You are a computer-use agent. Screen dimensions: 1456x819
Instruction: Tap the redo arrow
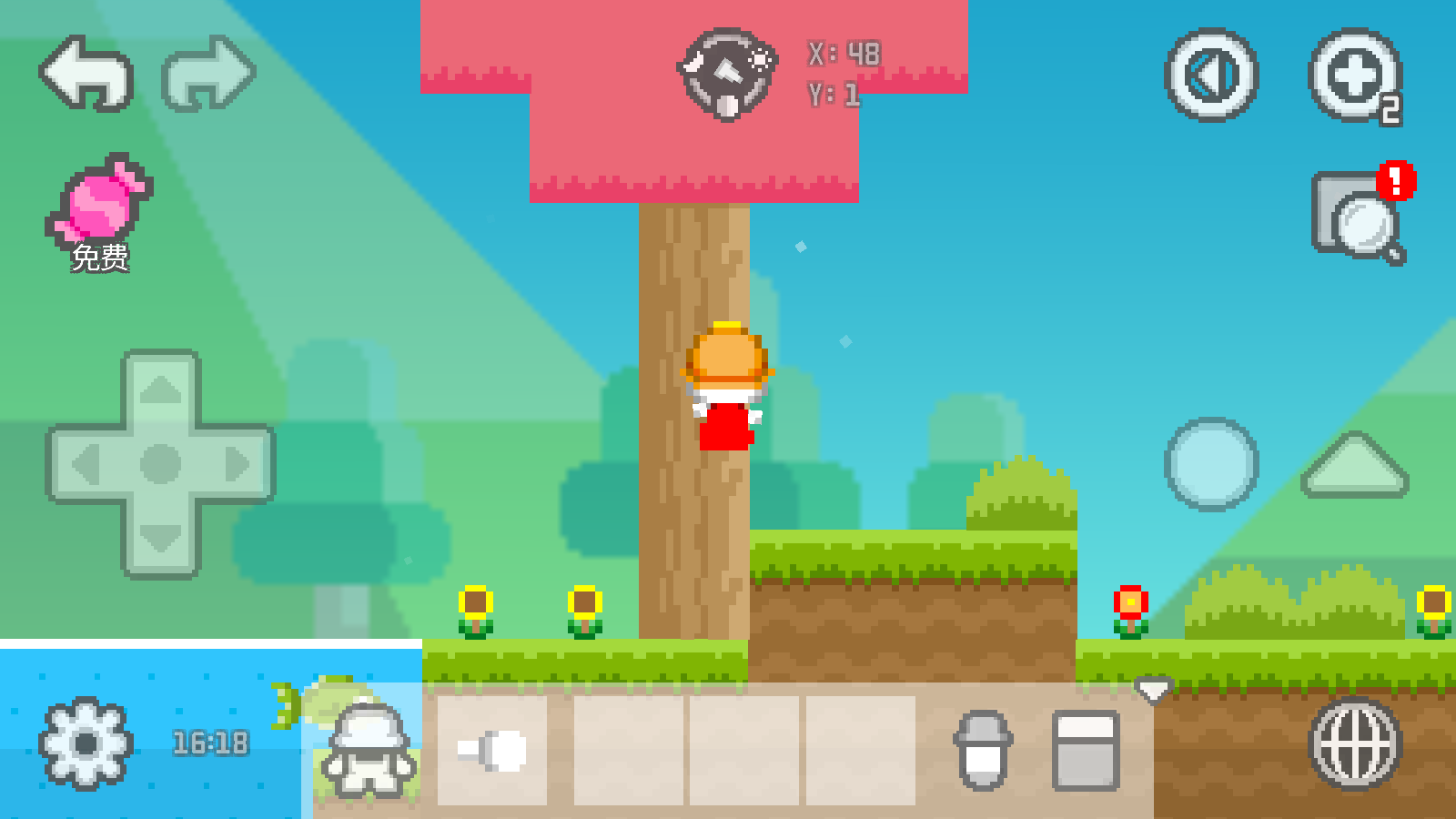[208, 73]
